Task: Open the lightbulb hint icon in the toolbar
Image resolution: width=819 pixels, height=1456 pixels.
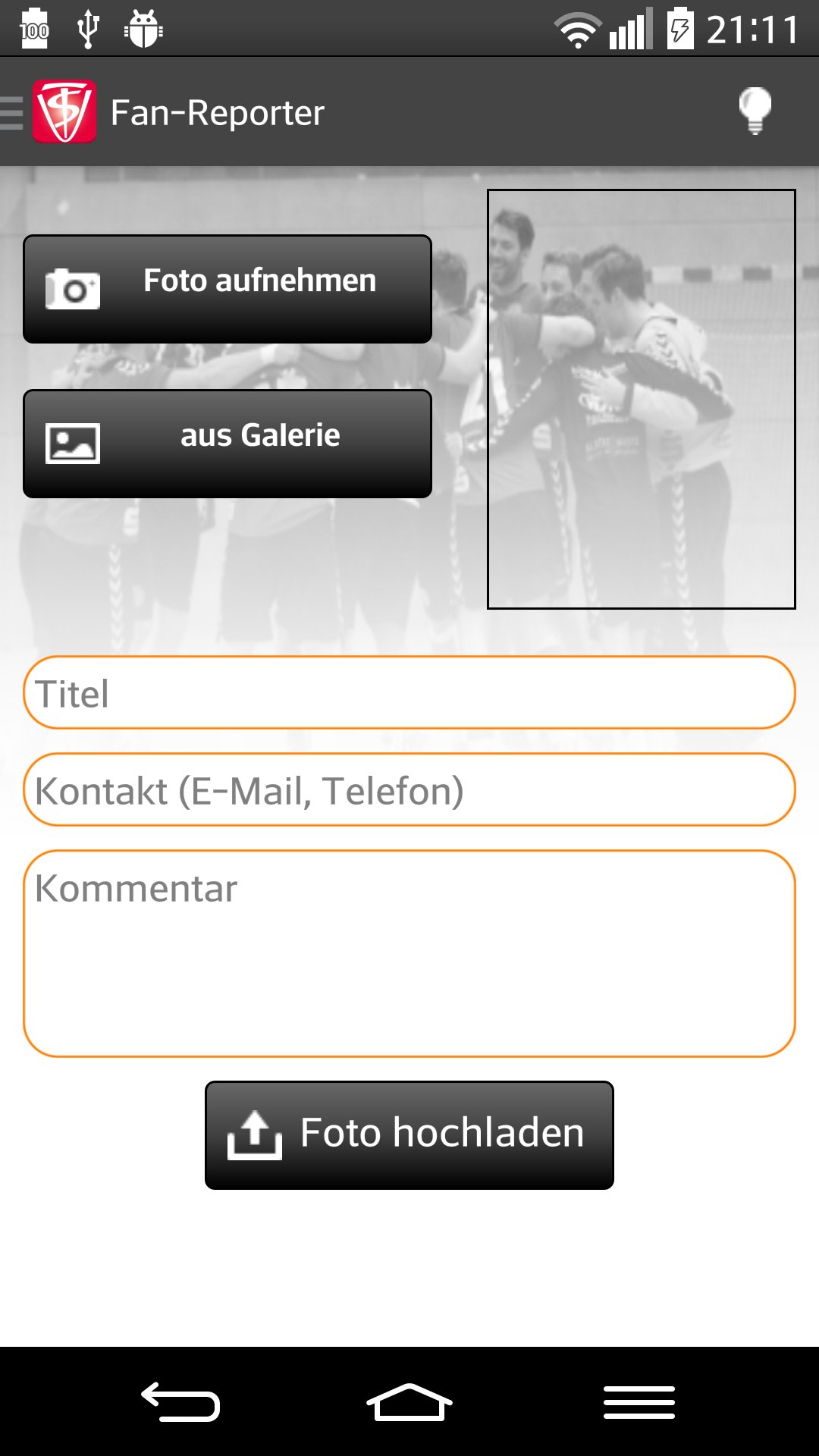Action: (x=755, y=111)
